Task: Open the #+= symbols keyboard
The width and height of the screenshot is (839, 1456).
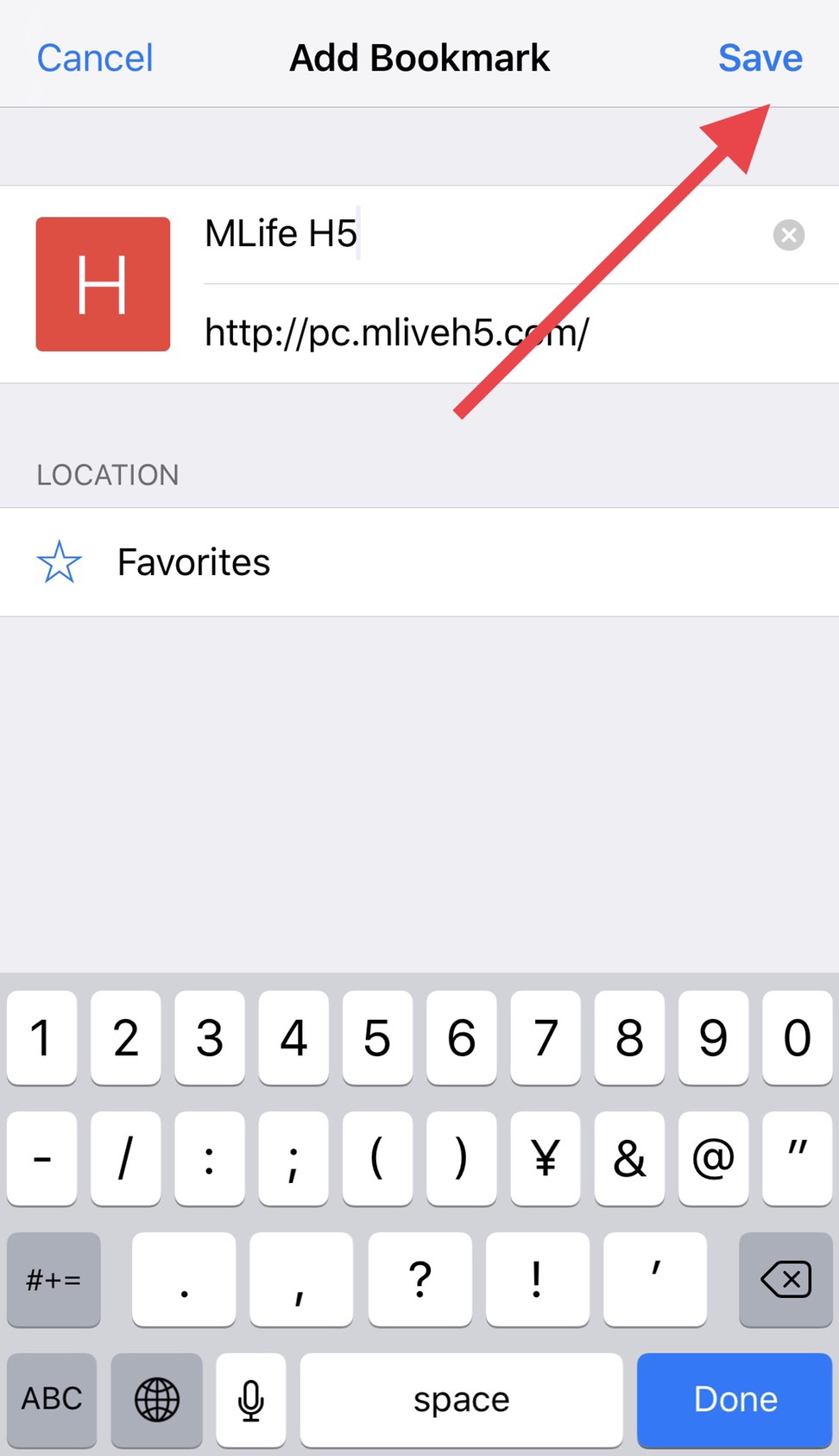Action: [x=54, y=1279]
